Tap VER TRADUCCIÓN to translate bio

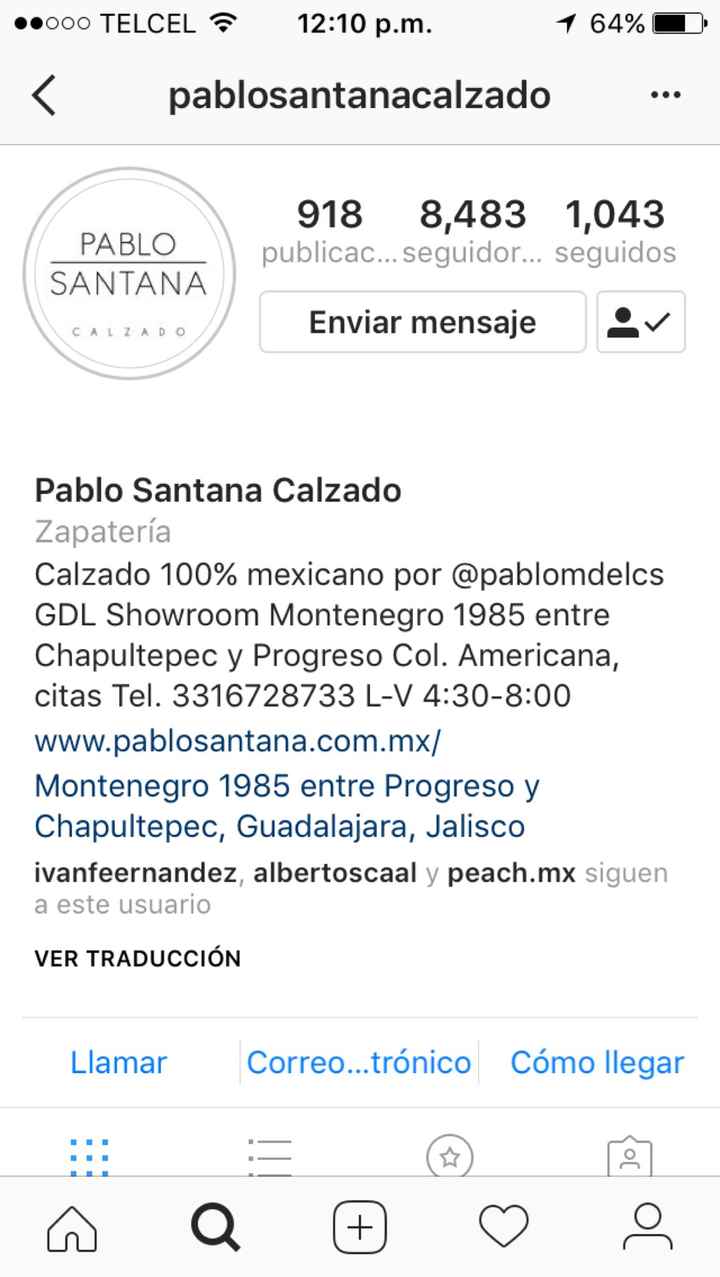[x=138, y=958]
